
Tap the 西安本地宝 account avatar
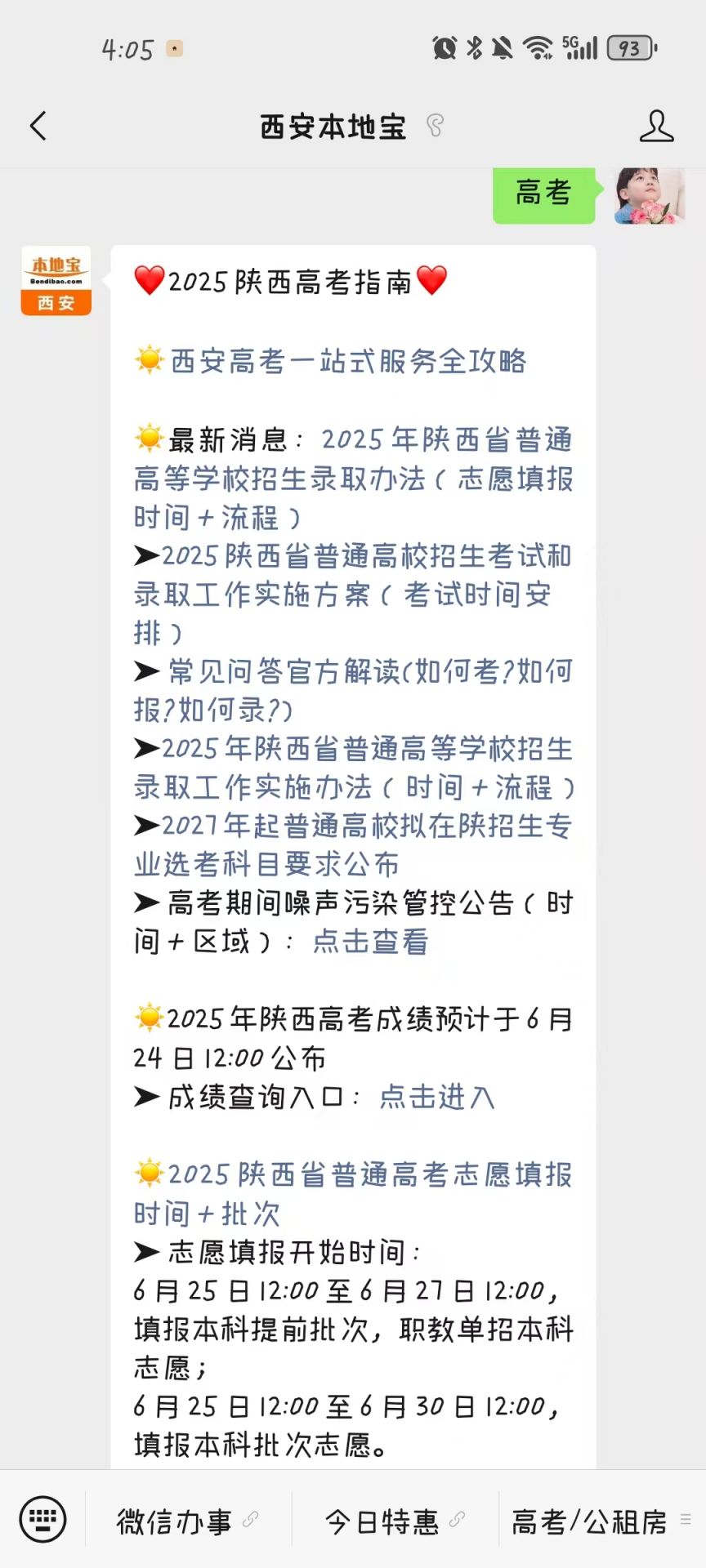pos(56,281)
